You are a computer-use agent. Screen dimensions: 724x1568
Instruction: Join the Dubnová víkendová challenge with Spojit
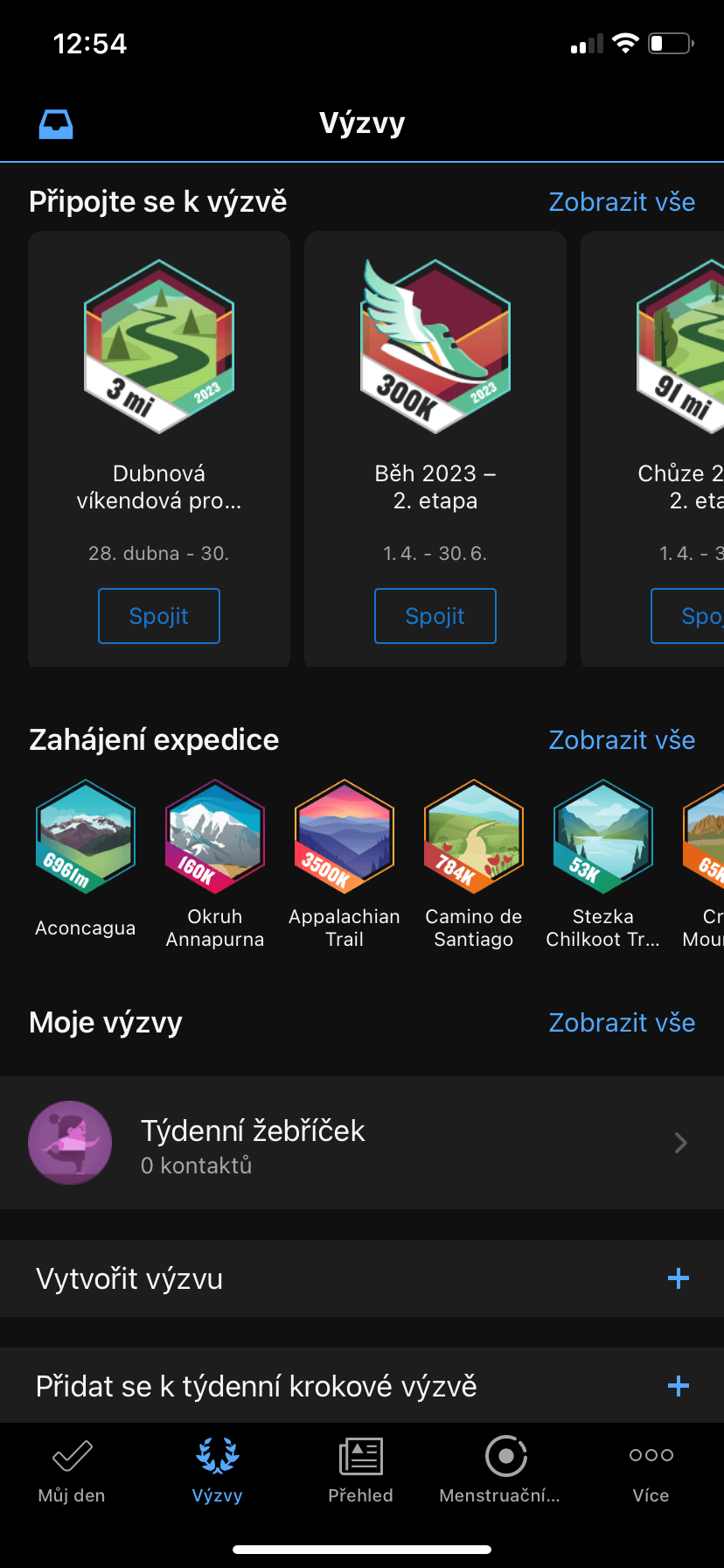(x=159, y=616)
